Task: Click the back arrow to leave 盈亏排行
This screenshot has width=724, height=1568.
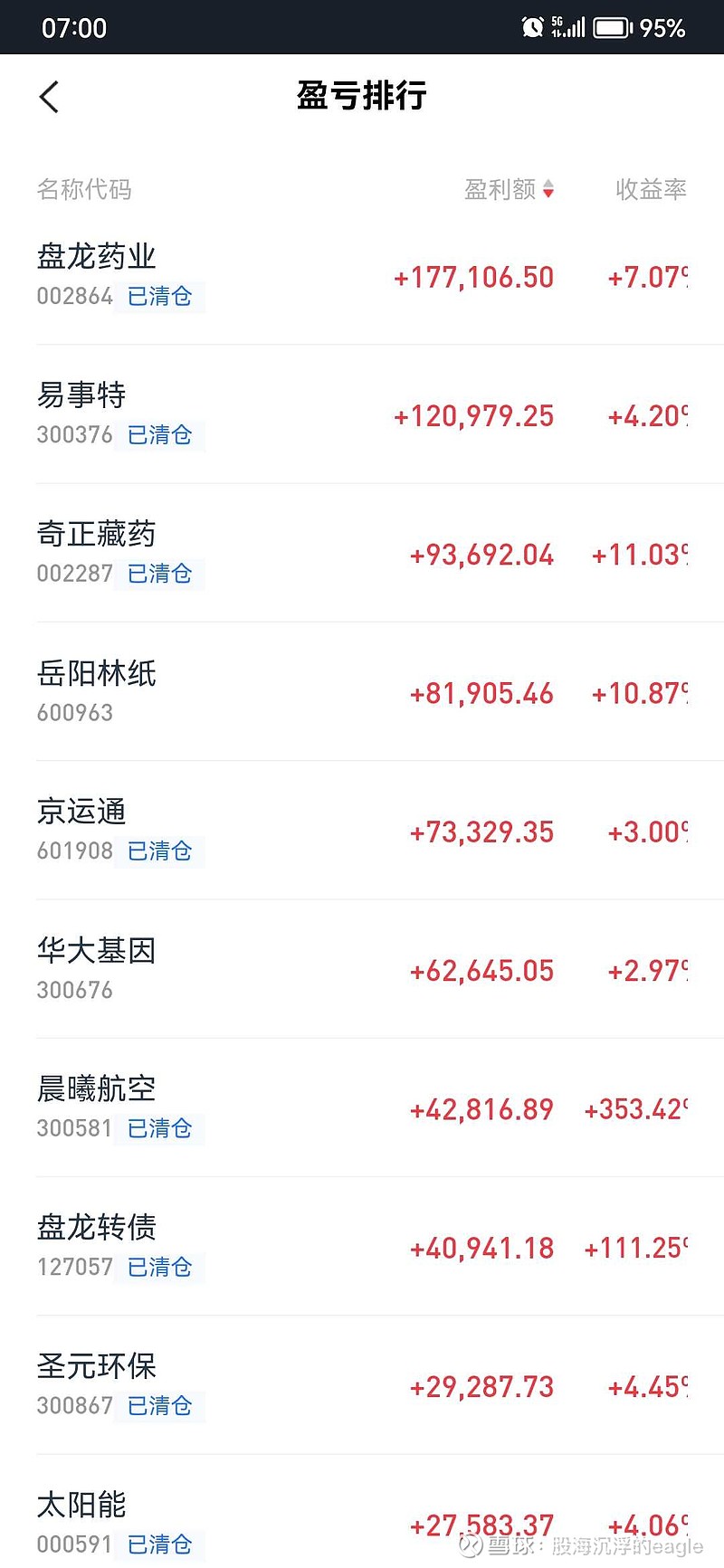Action: click(x=48, y=97)
